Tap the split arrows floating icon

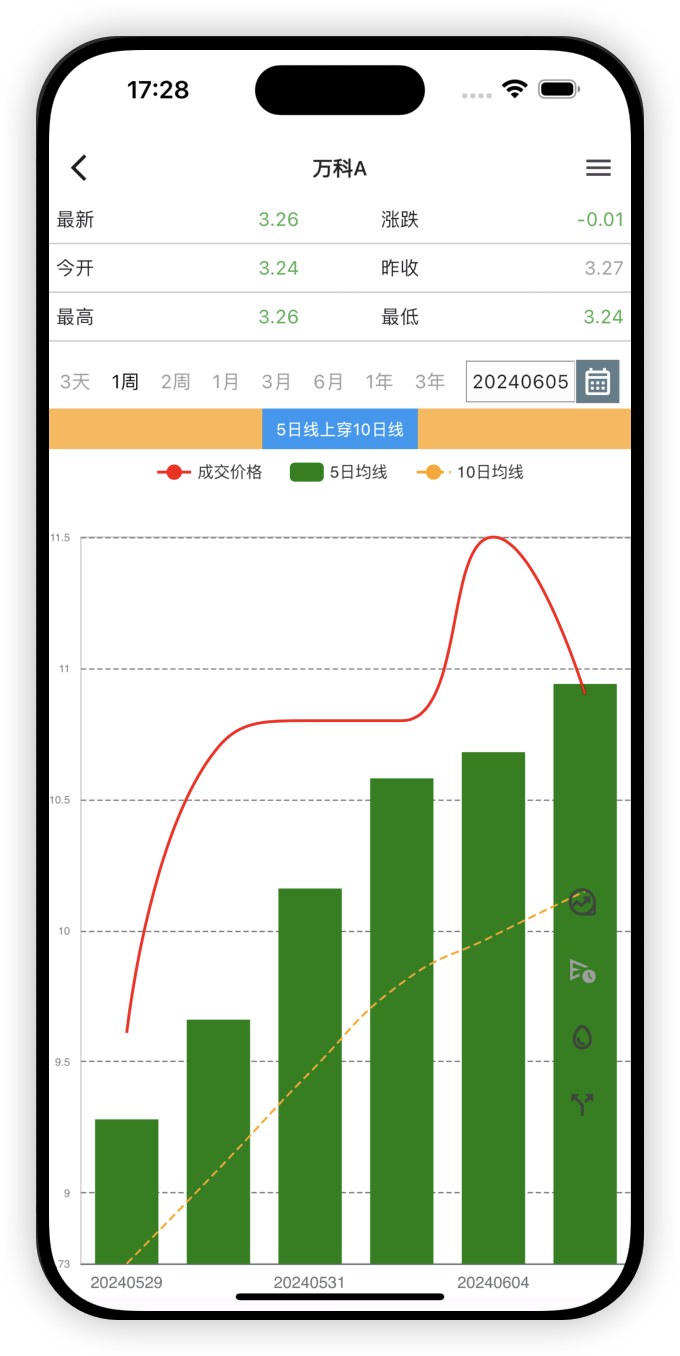tap(582, 1104)
